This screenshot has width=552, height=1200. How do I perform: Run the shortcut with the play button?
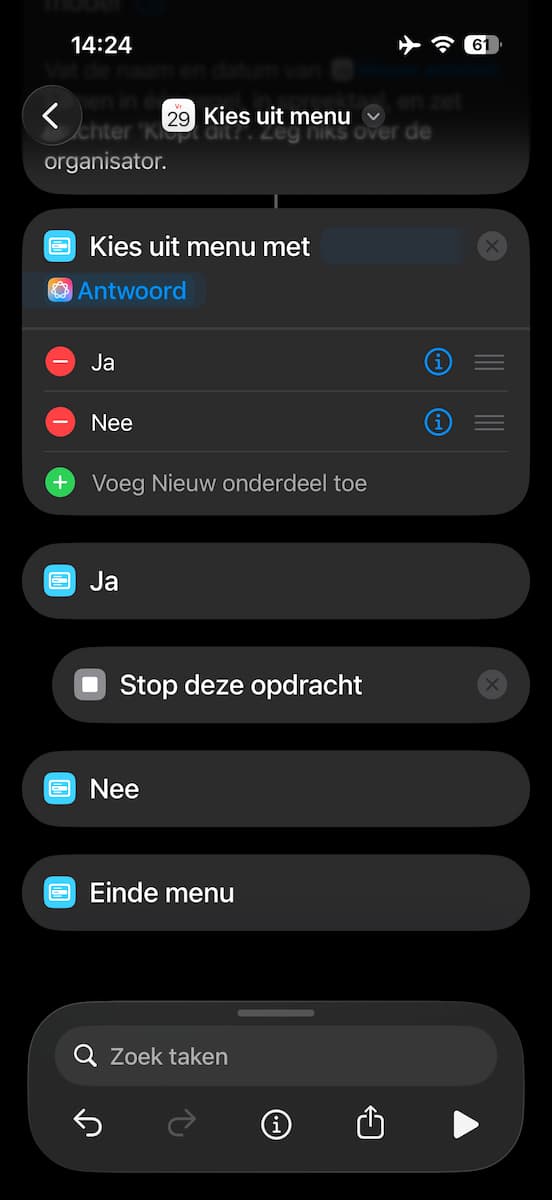point(465,1125)
